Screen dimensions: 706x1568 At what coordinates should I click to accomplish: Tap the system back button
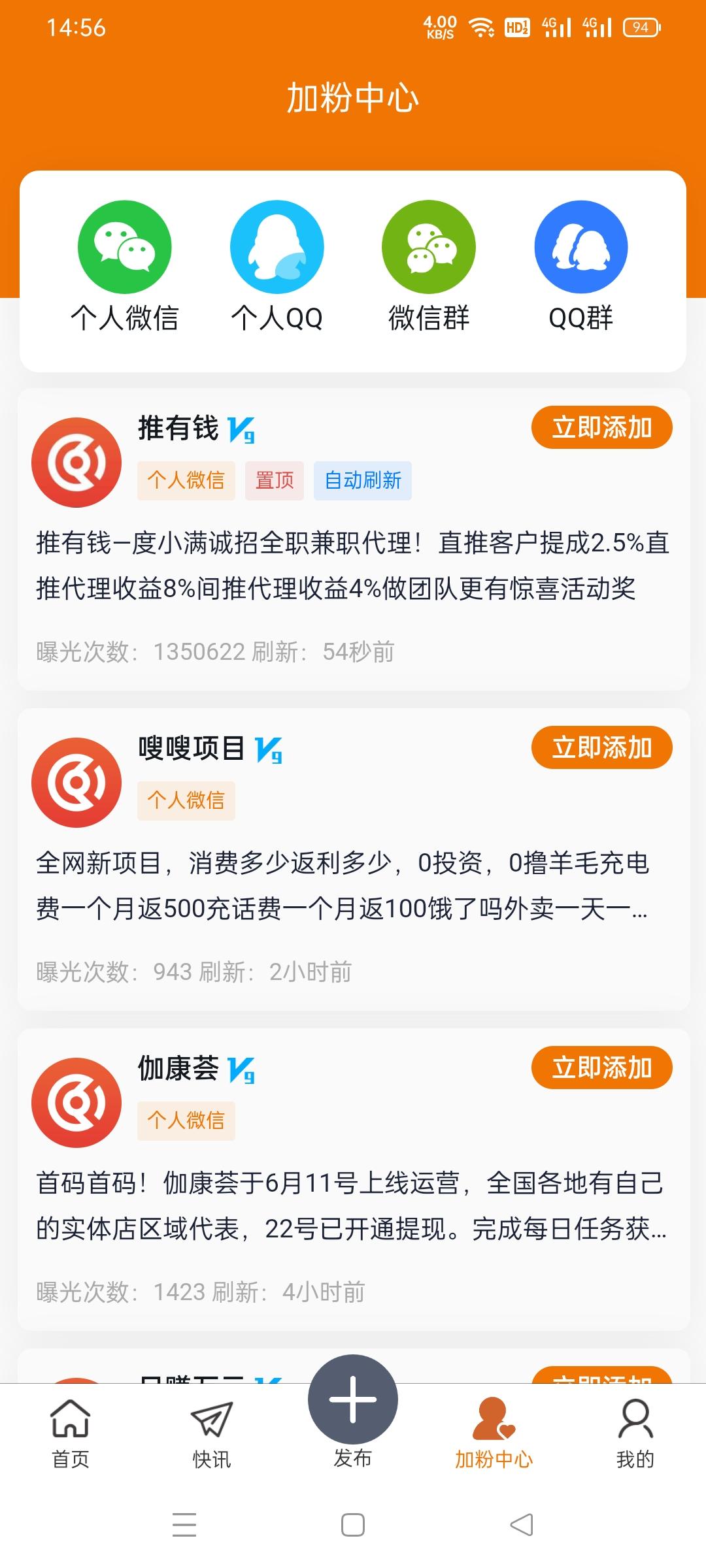522,1525
